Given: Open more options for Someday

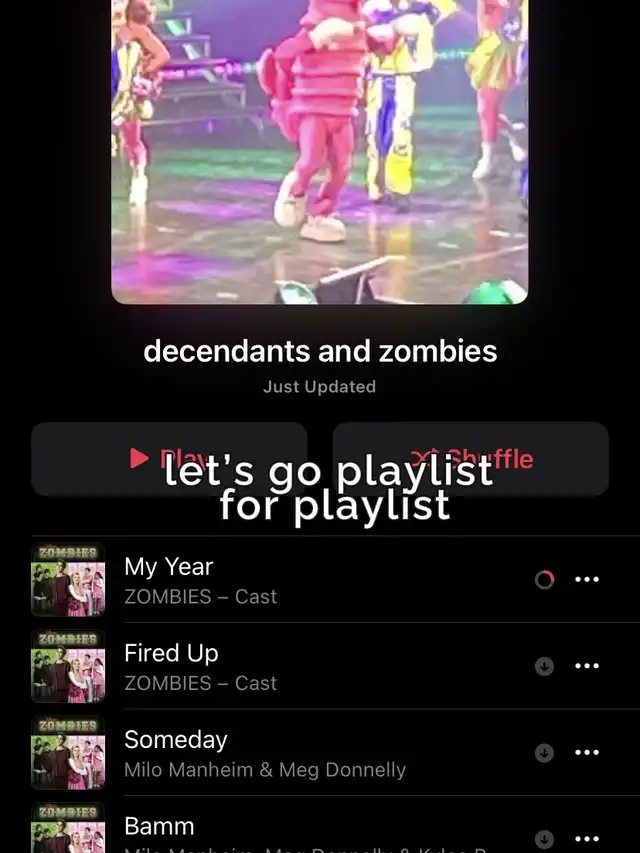Looking at the screenshot, I should pyautogui.click(x=587, y=754).
